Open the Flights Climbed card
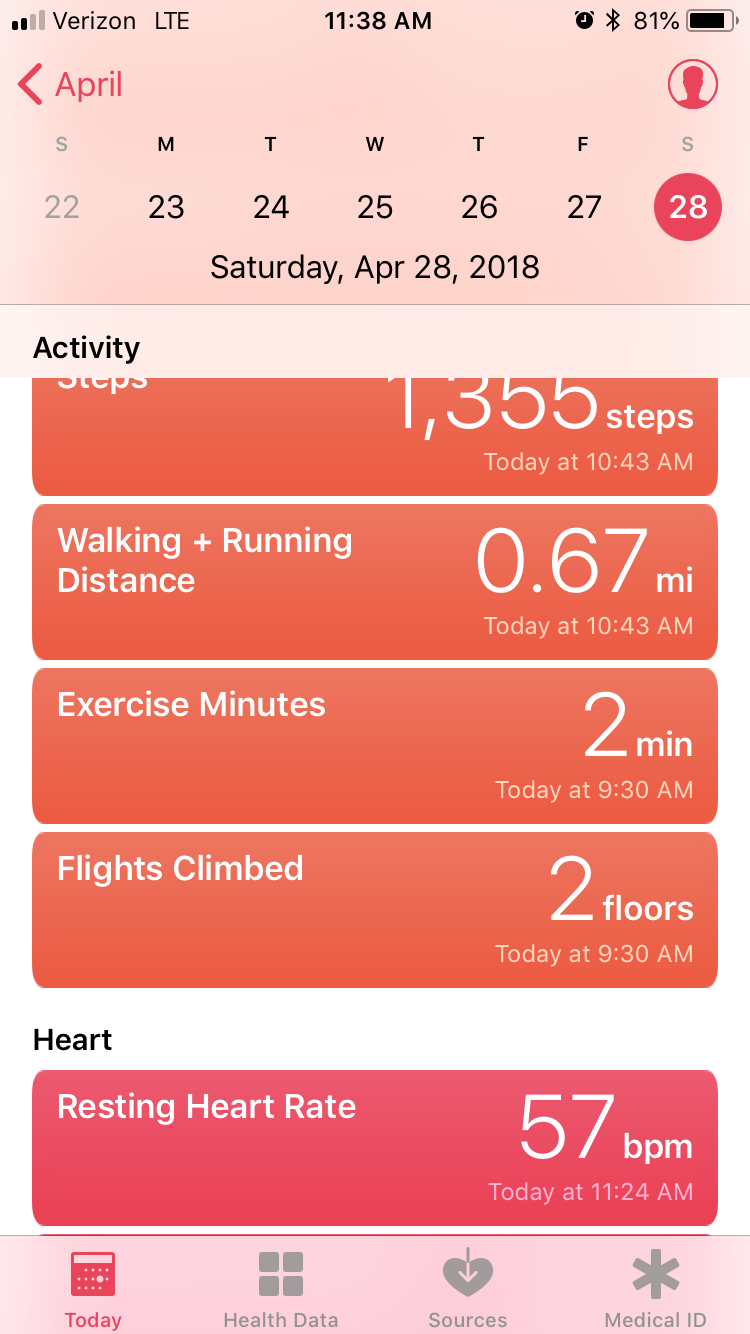This screenshot has height=1334, width=750. coord(375,909)
